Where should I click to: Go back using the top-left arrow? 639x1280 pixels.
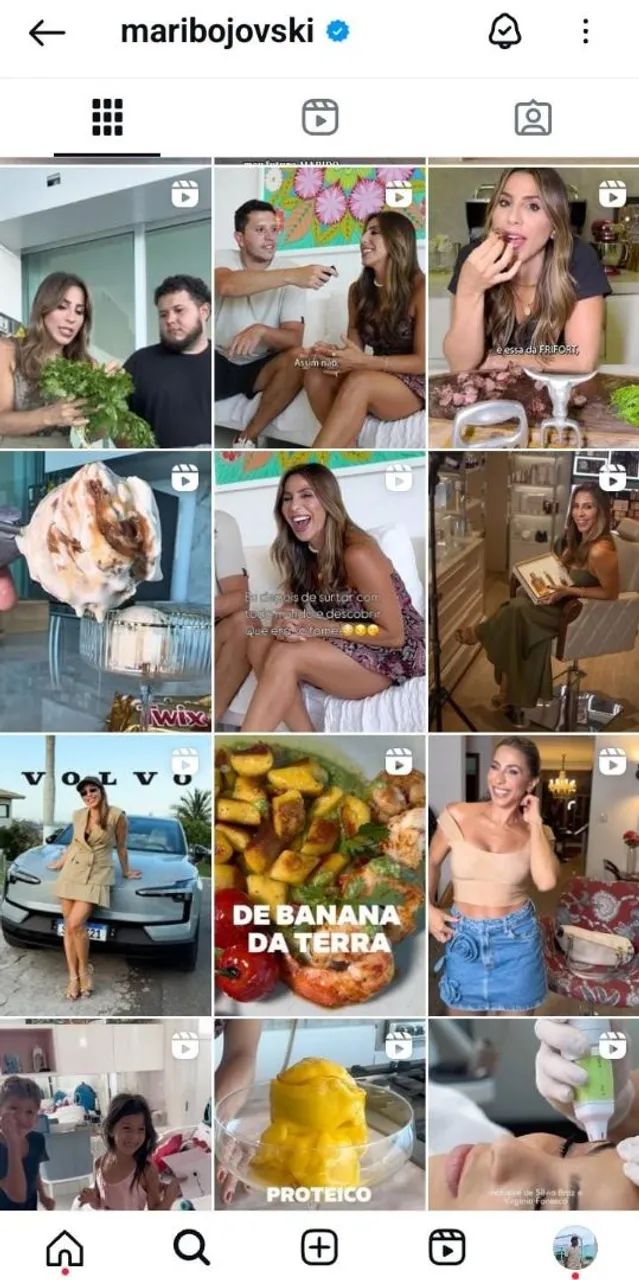(x=46, y=32)
